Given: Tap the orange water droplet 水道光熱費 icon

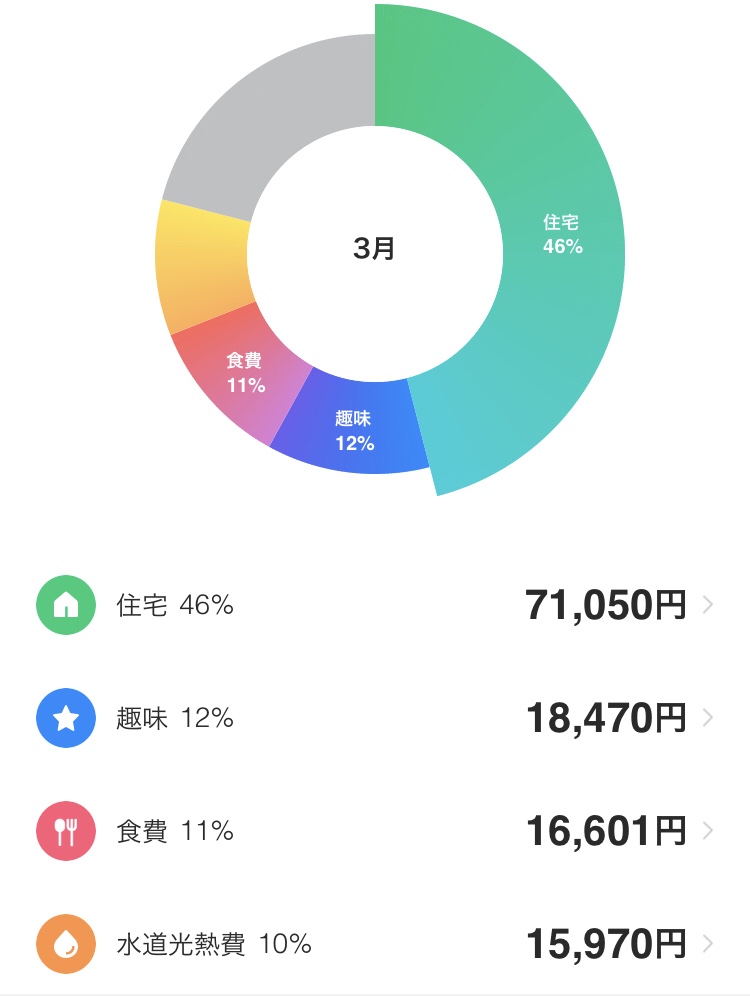Looking at the screenshot, I should pyautogui.click(x=66, y=941).
